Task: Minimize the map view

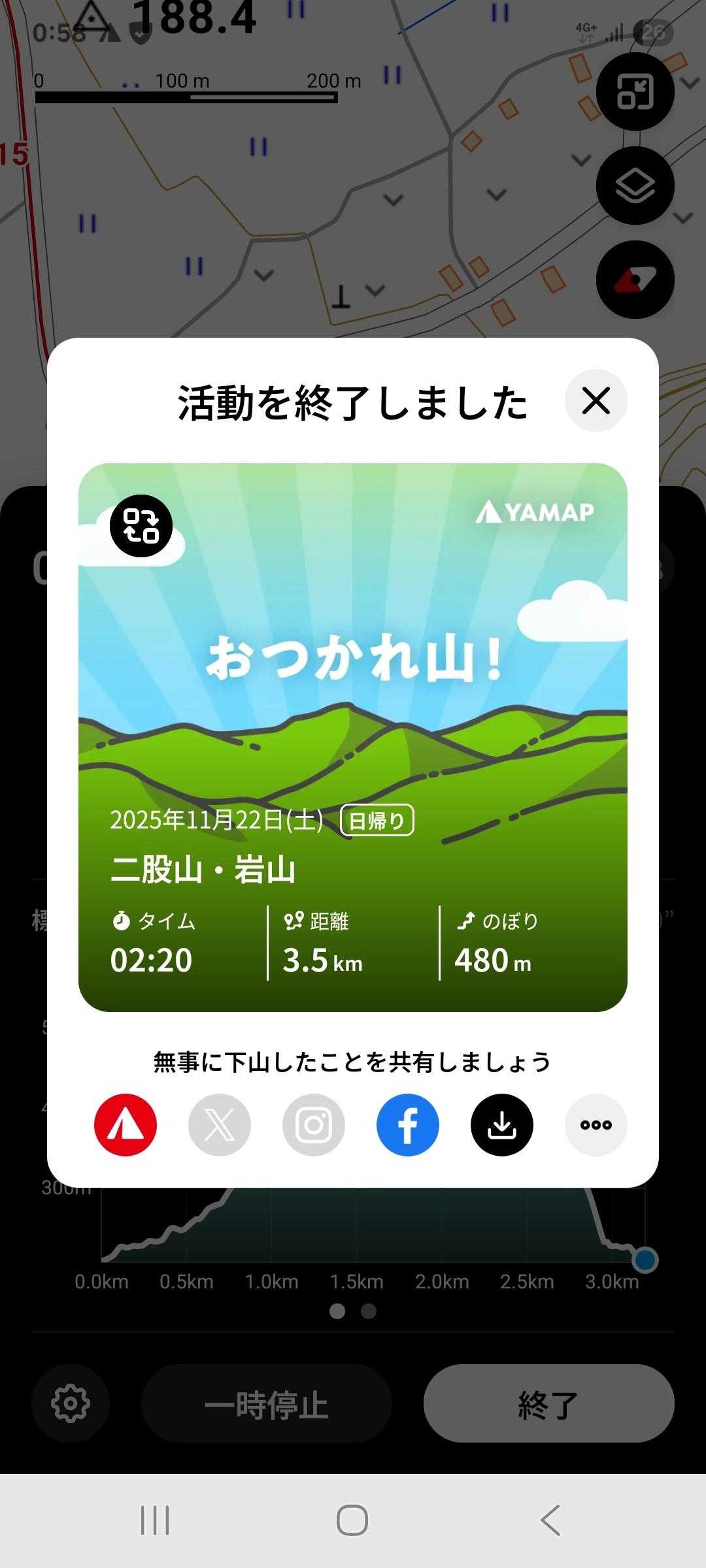Action: click(x=635, y=91)
